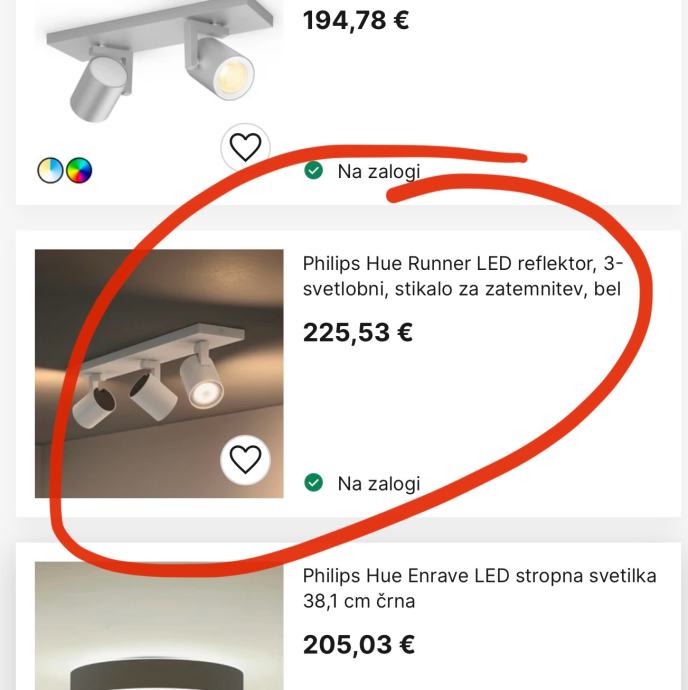This screenshot has width=688, height=690.
Task: Favorite the 194,78 € double spotlight
Action: [245, 148]
